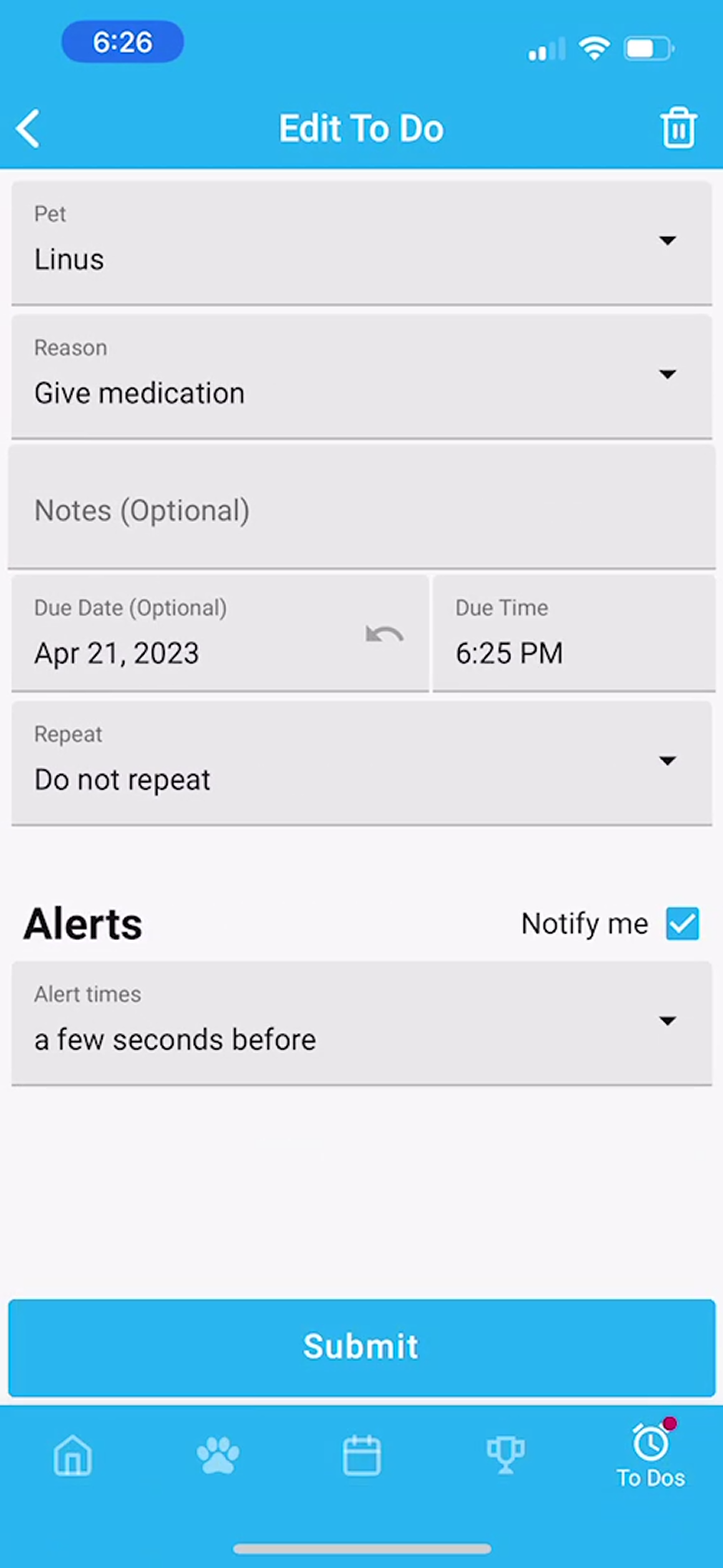The width and height of the screenshot is (723, 1568).
Task: Select the To Dos tab
Action: (x=650, y=1456)
